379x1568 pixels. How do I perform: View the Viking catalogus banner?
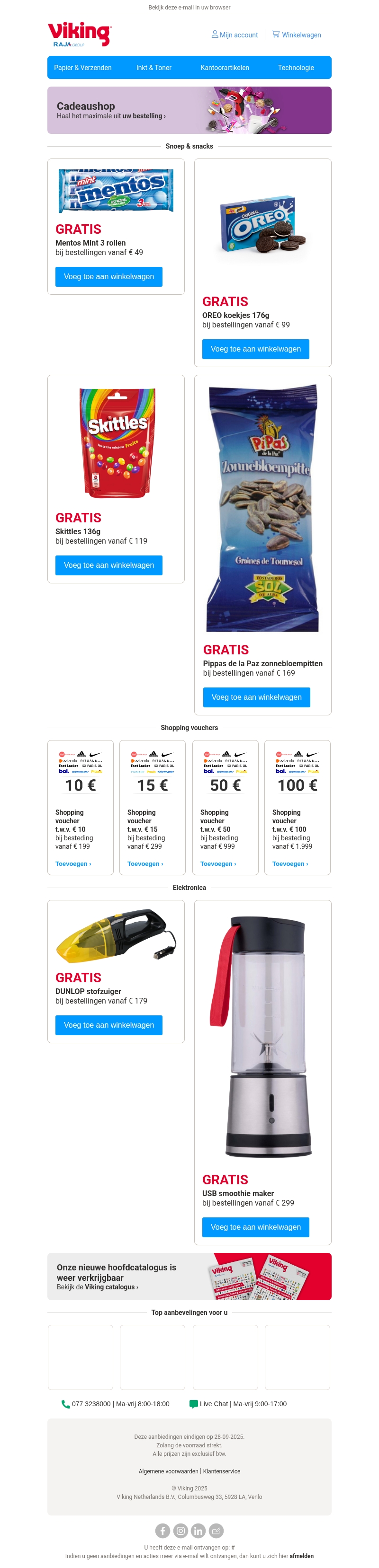point(189,1277)
